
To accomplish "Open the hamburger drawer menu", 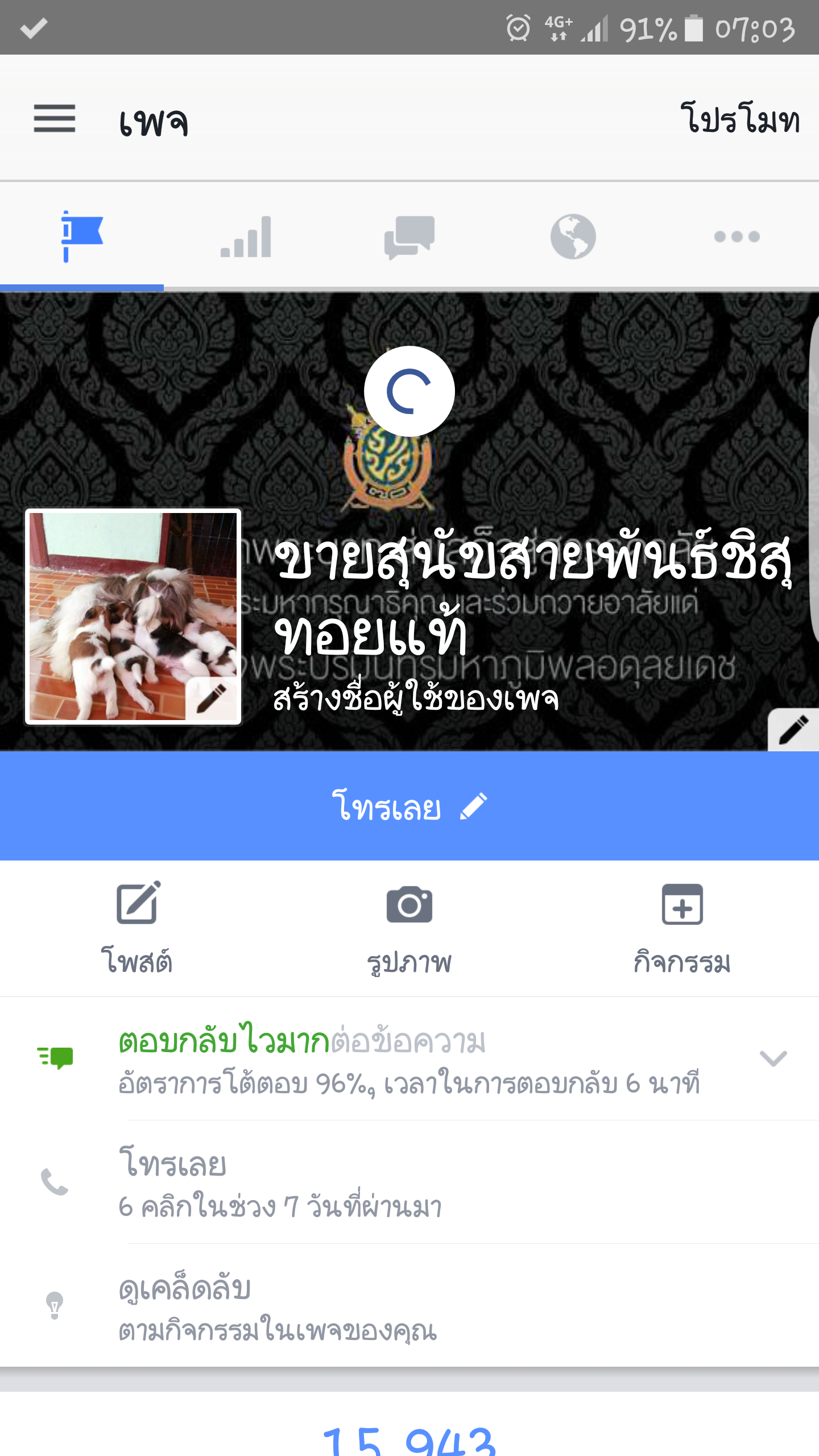I will (55, 118).
